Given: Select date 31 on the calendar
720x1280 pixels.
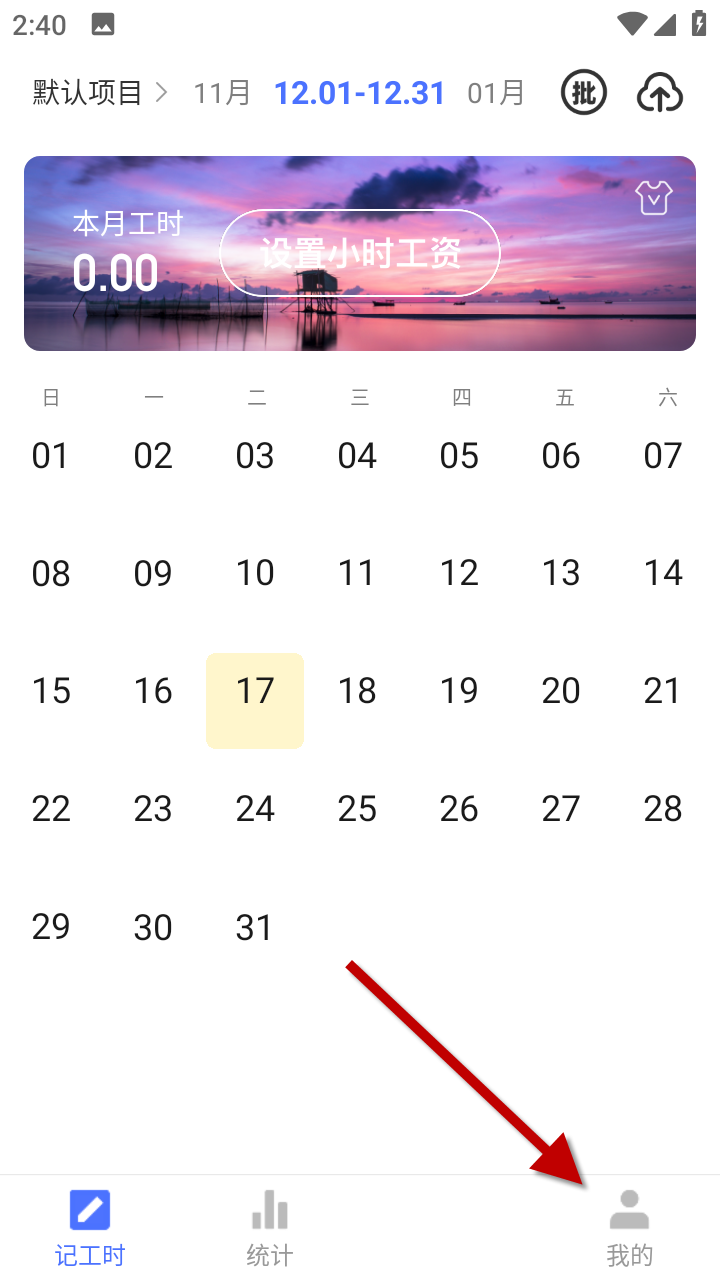Looking at the screenshot, I should point(254,928).
